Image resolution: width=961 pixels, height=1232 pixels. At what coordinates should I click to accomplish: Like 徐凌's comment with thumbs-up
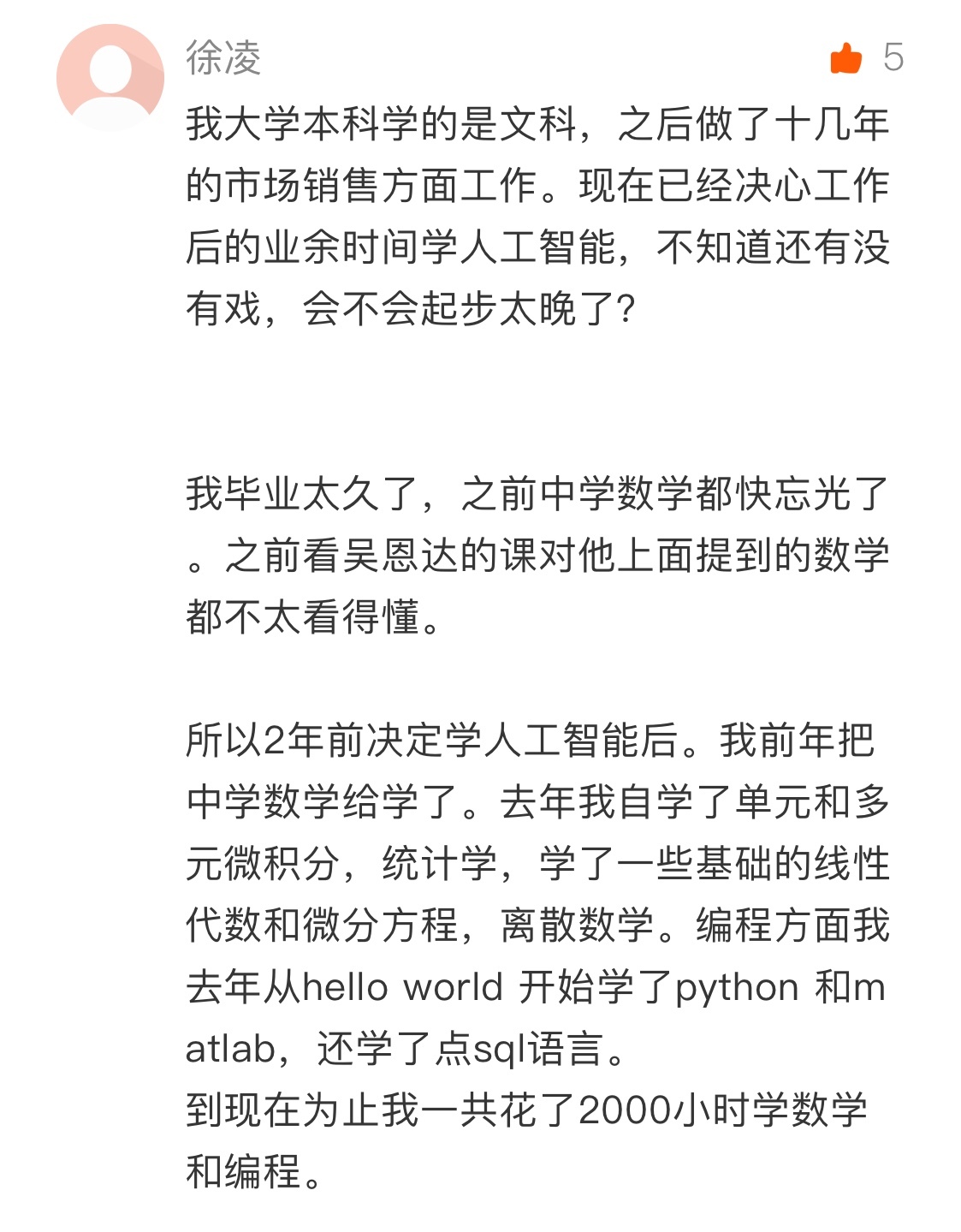[x=845, y=58]
